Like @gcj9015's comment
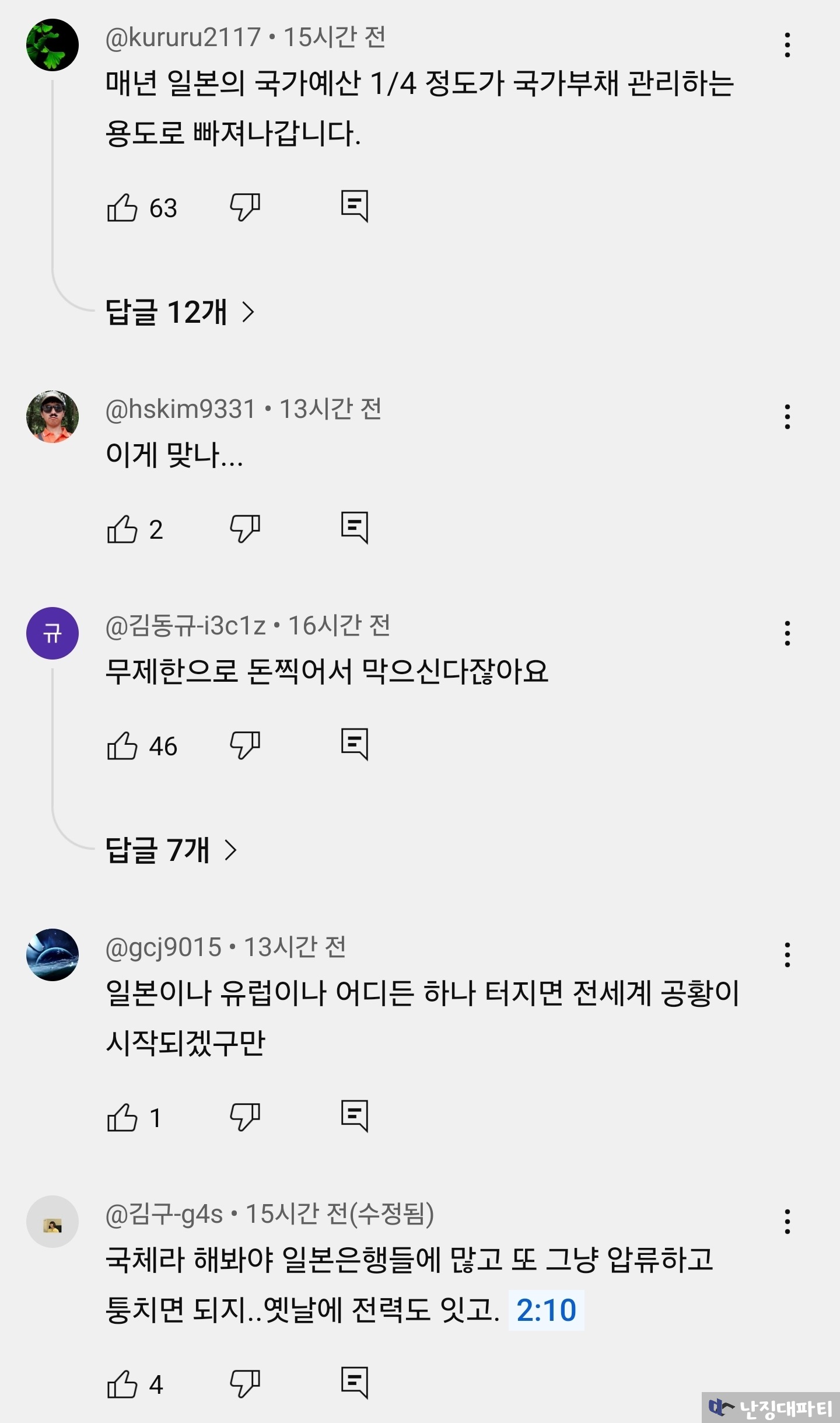The image size is (840, 1423). 123,1117
